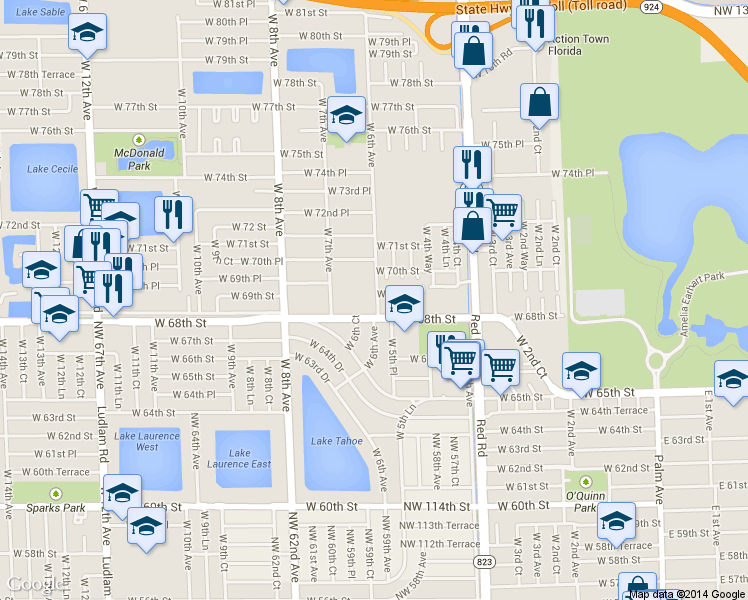
Task: Select the shopping cart marker near W 65th St and Red Rd
Action: pyautogui.click(x=500, y=367)
